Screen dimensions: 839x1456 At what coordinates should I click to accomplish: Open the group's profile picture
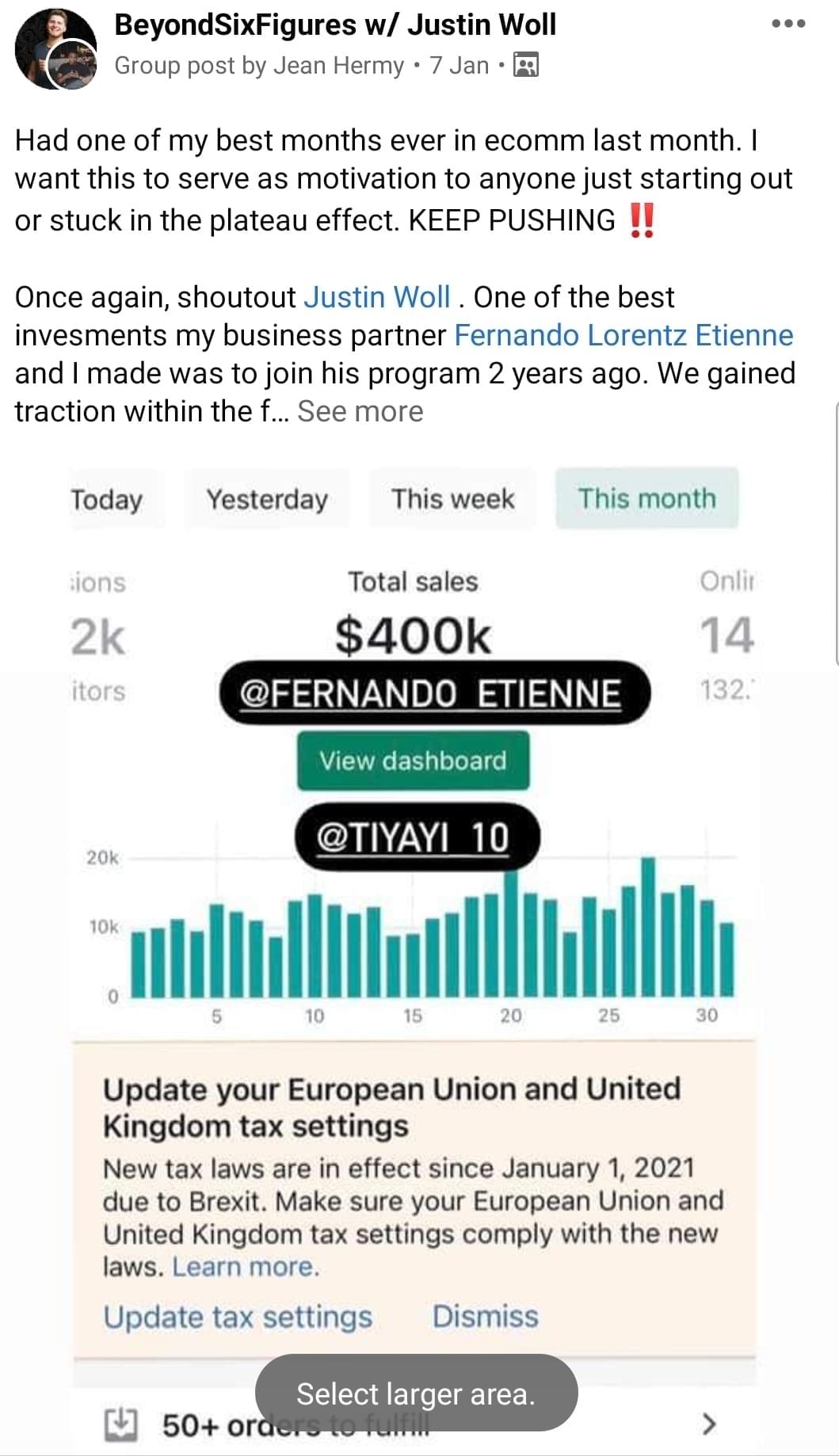[x=55, y=49]
